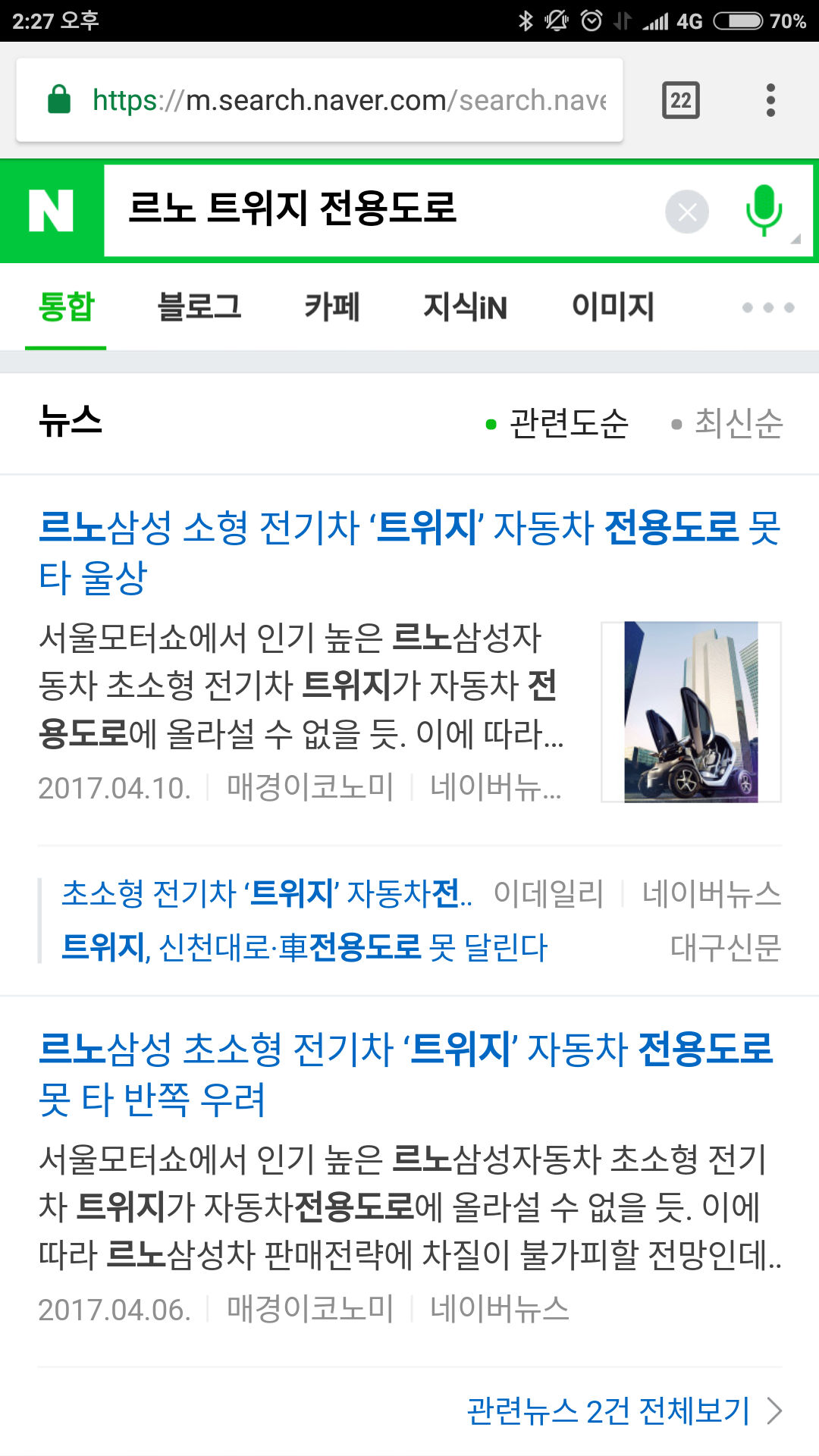Sort news by 최신순
The height and width of the screenshot is (1456, 819).
coord(728,423)
